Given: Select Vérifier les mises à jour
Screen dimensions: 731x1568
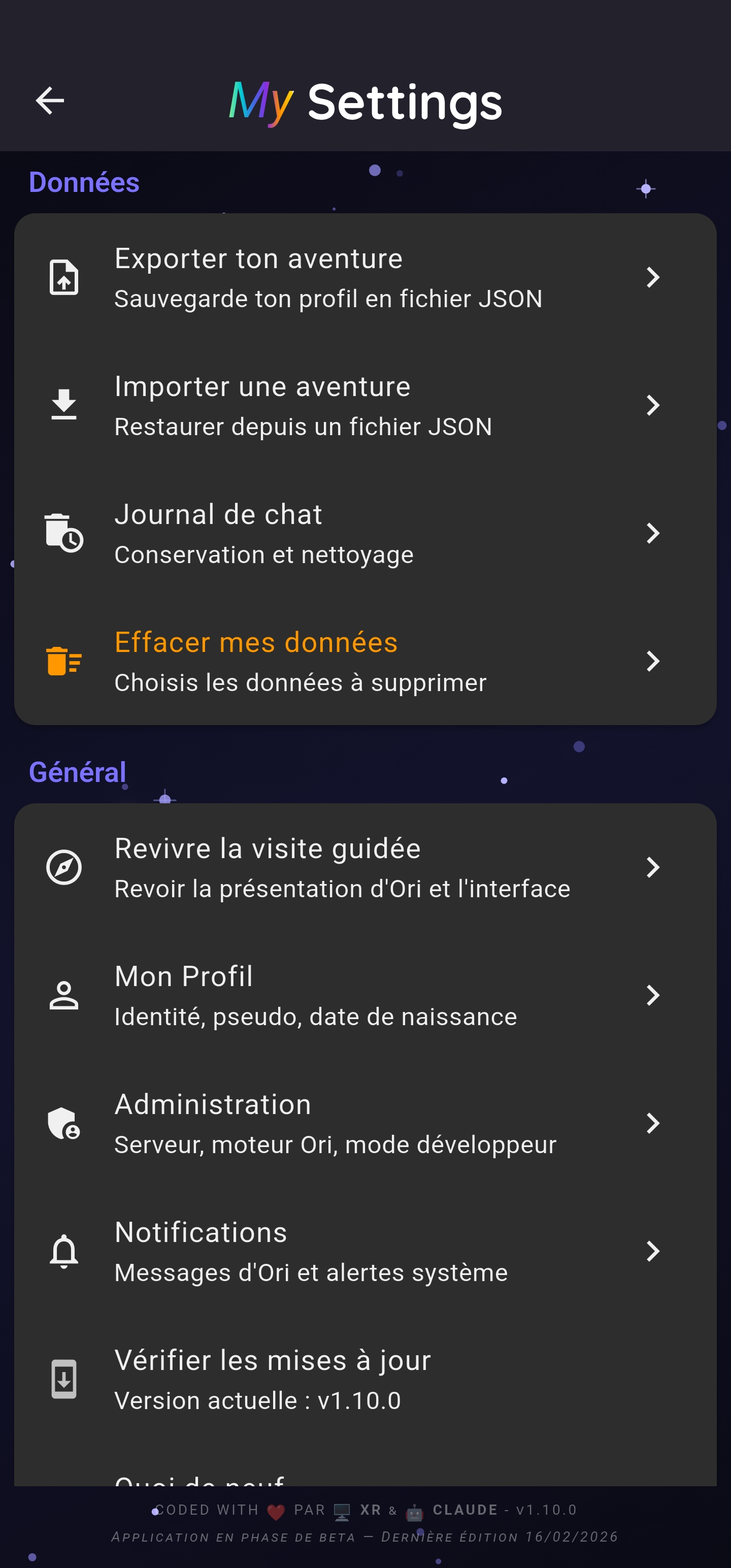Looking at the screenshot, I should [x=272, y=1360].
